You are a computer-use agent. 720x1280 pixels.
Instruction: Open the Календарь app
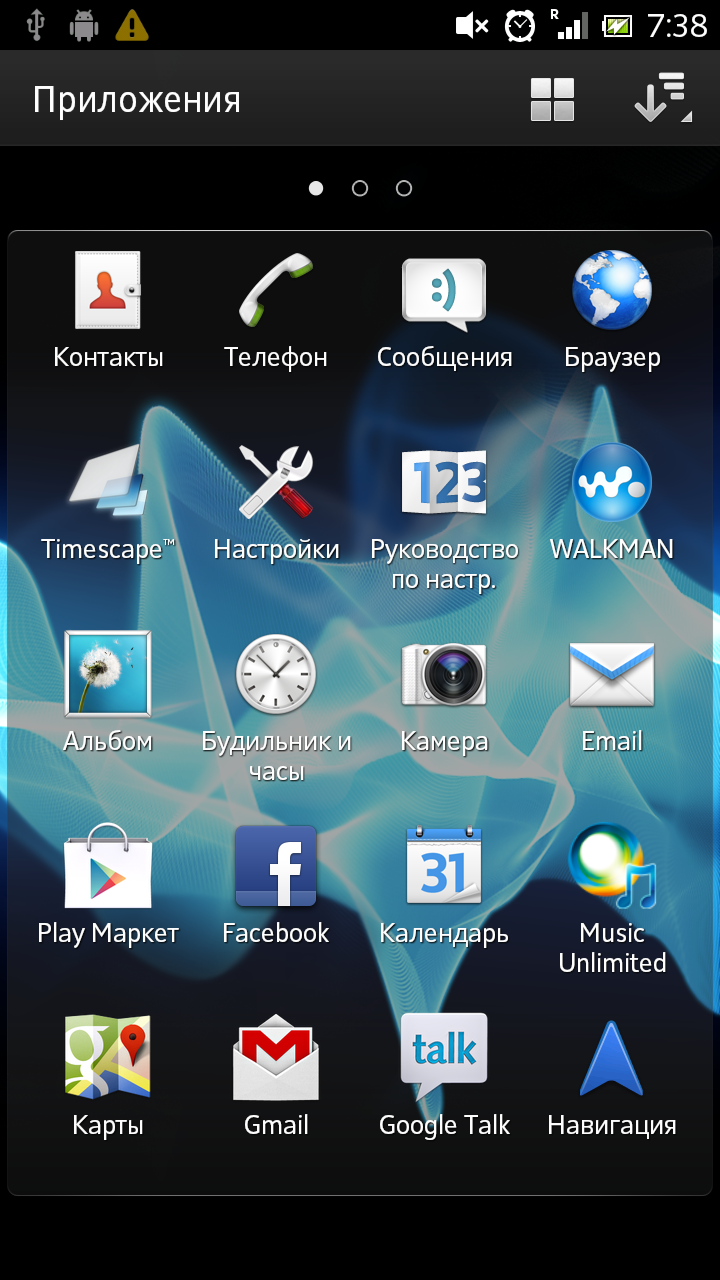[x=444, y=887]
